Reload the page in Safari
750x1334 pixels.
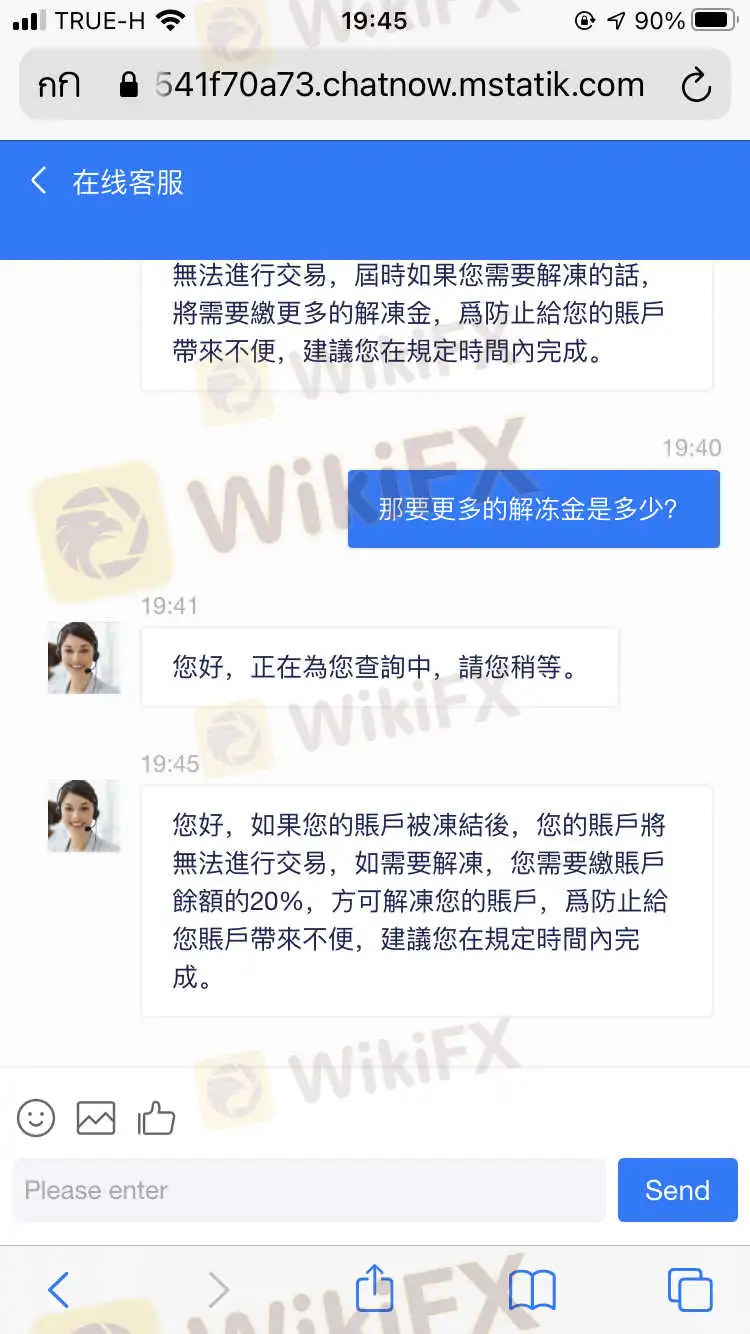tap(696, 86)
